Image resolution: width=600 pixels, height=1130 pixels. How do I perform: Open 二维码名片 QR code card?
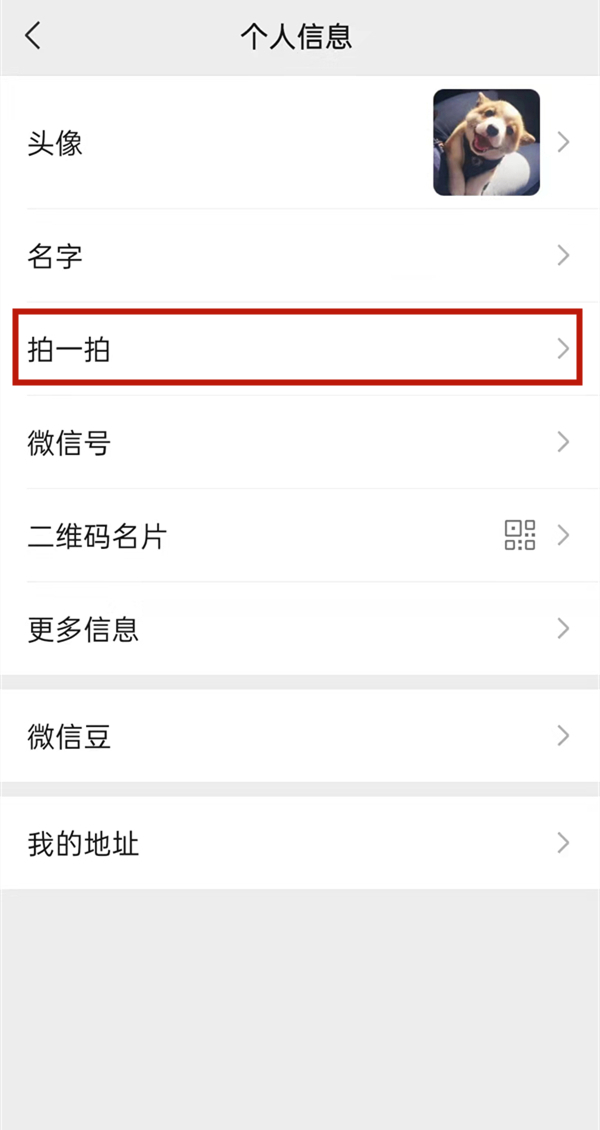click(300, 536)
